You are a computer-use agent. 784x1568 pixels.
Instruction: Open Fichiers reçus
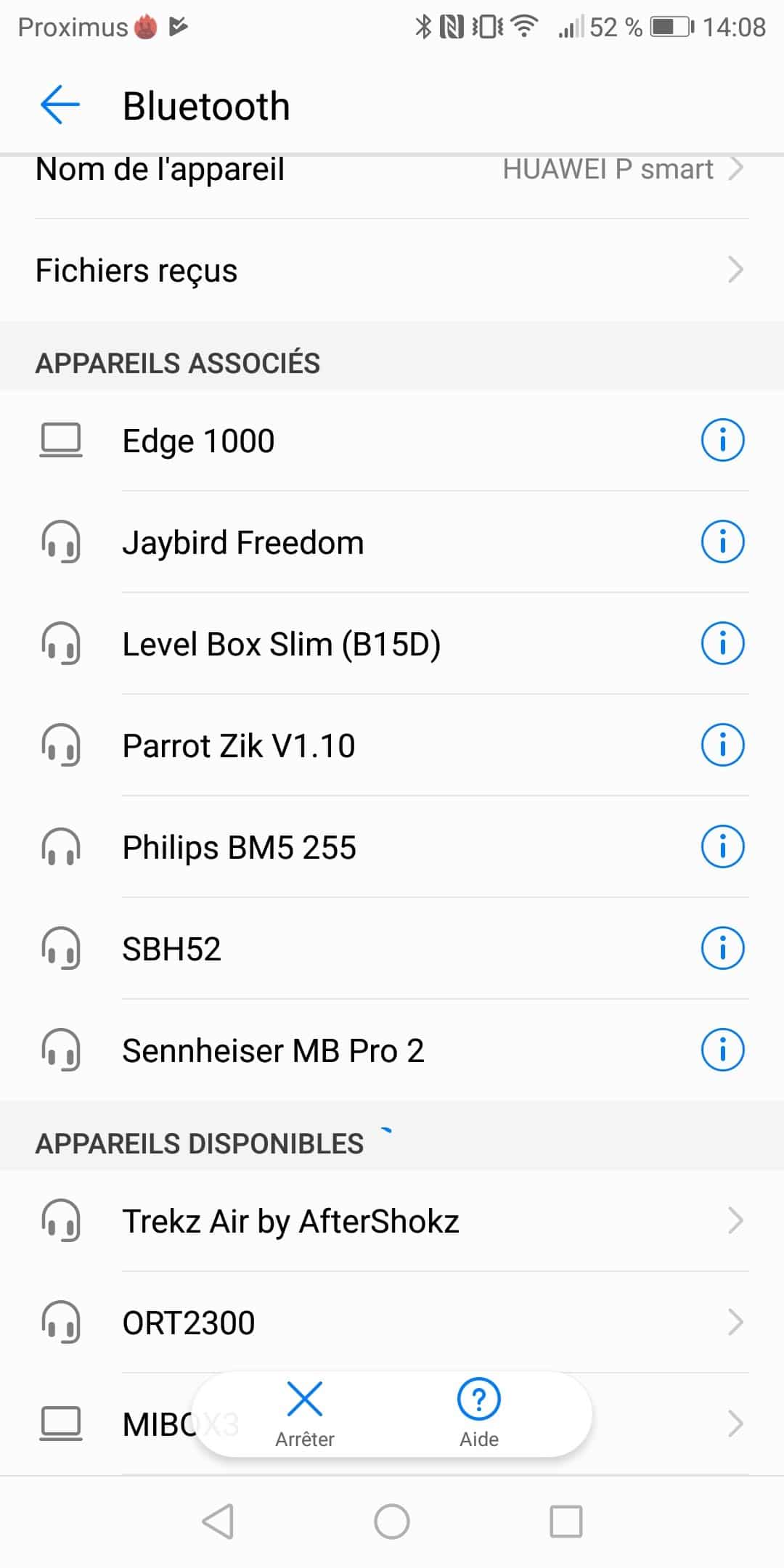tap(392, 270)
